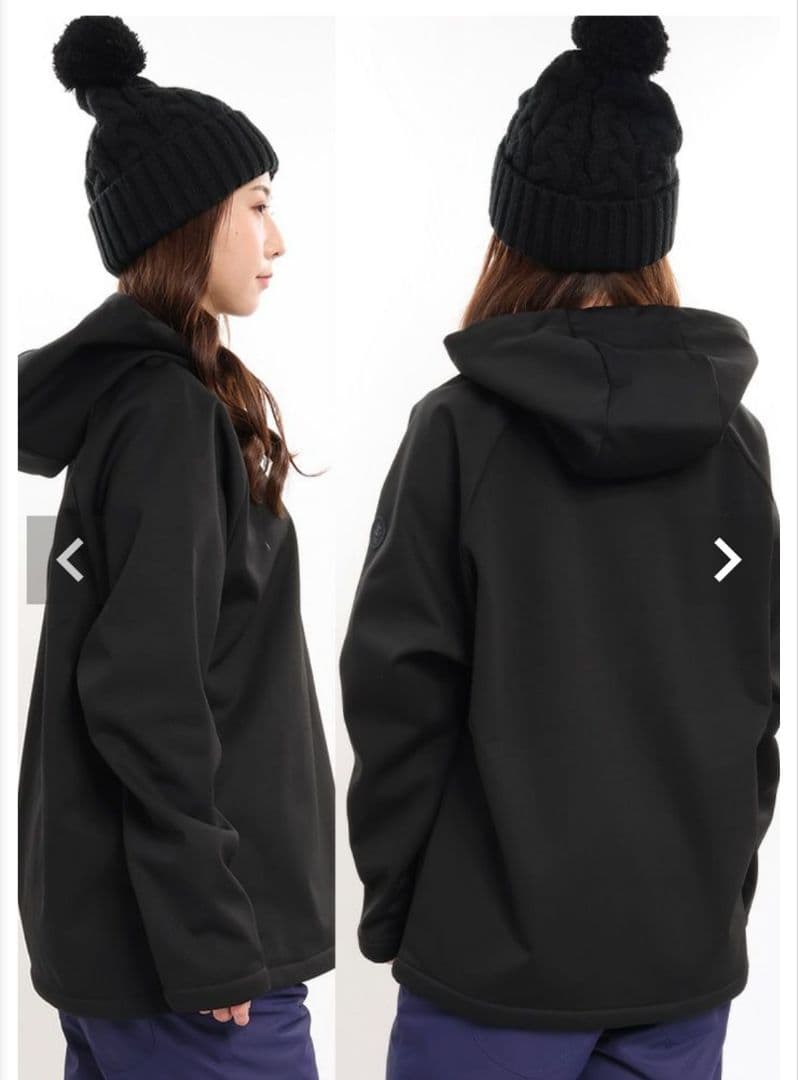Show the next product image
The height and width of the screenshot is (1080, 798).
[x=727, y=560]
